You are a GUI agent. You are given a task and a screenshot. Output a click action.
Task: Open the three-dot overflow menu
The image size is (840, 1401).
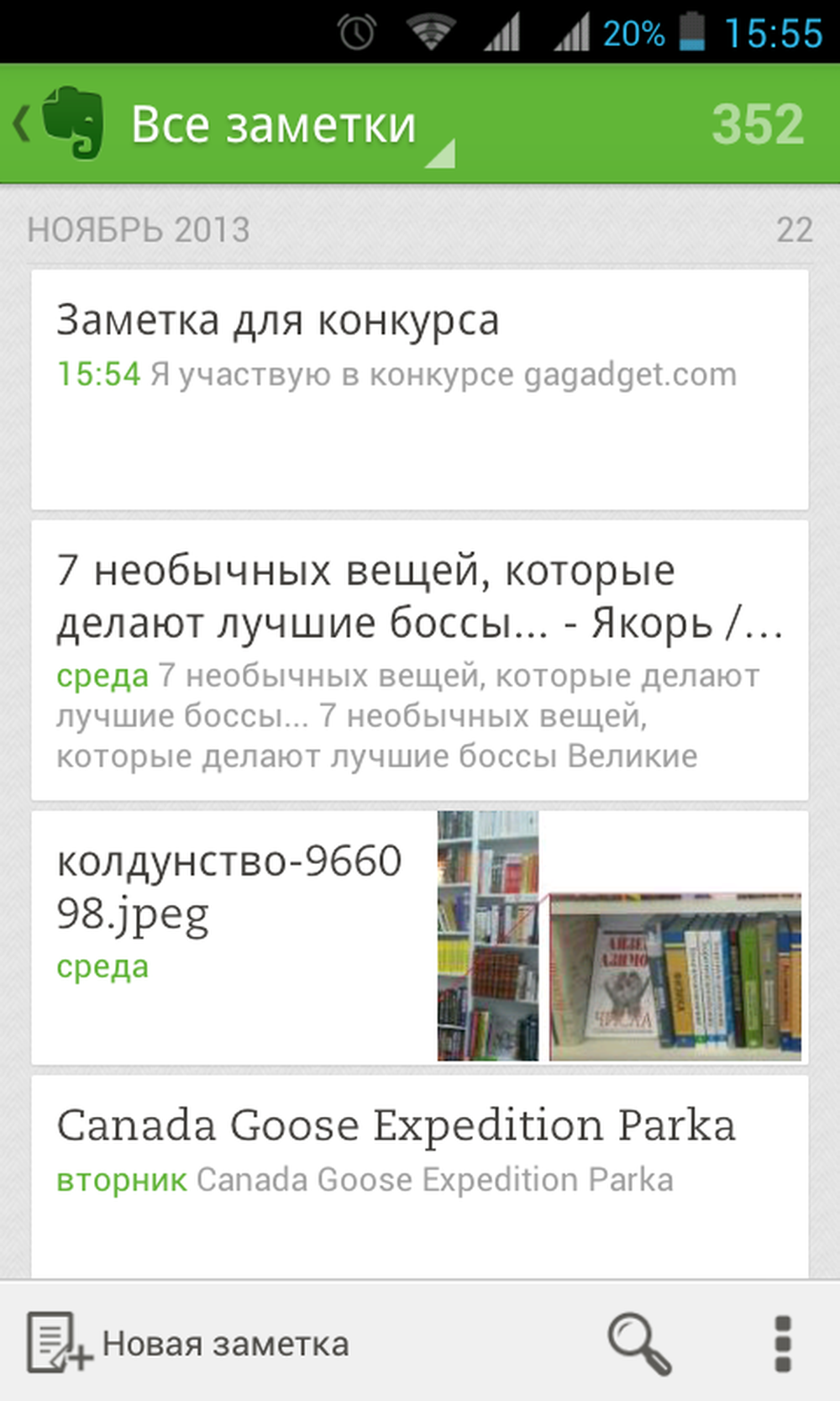(783, 1343)
